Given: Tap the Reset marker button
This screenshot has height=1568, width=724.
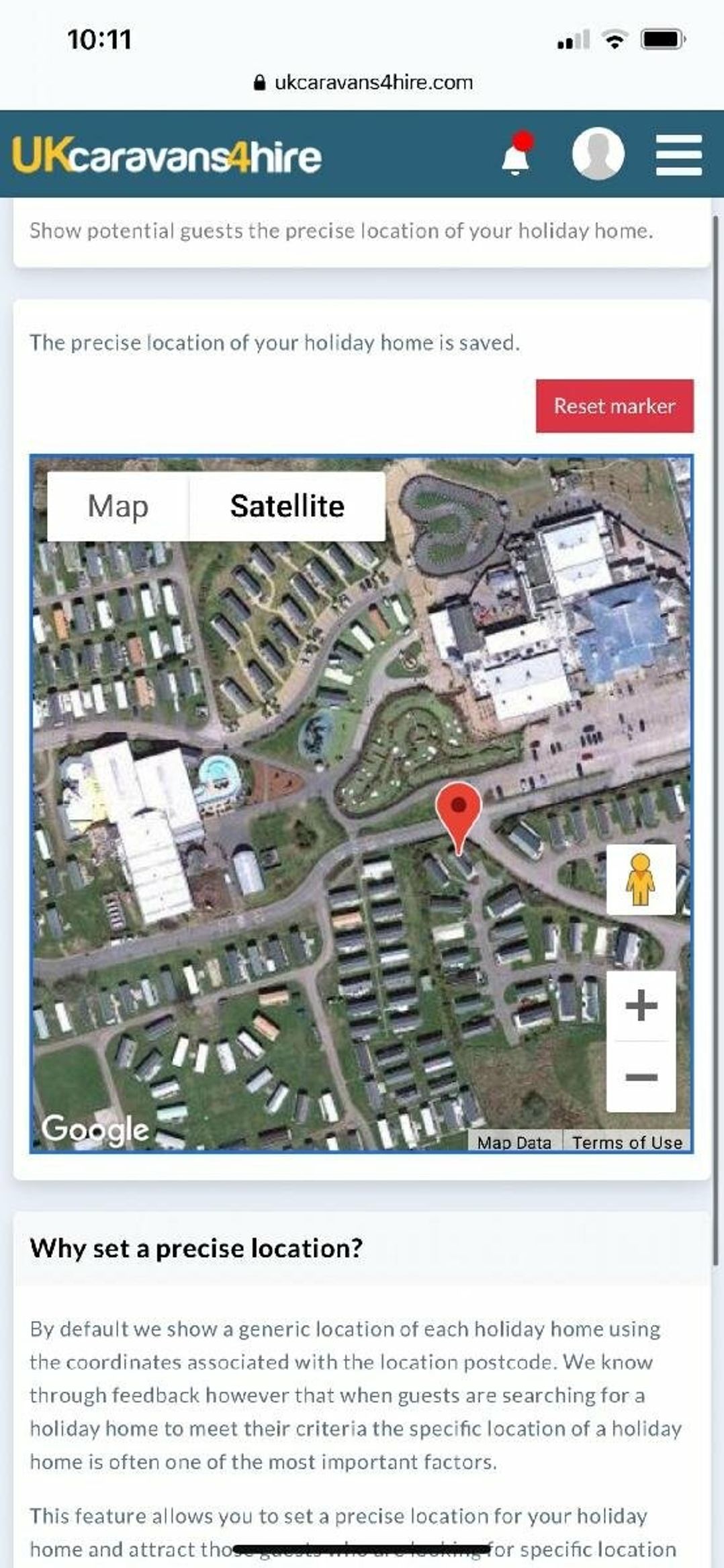Looking at the screenshot, I should [x=614, y=406].
